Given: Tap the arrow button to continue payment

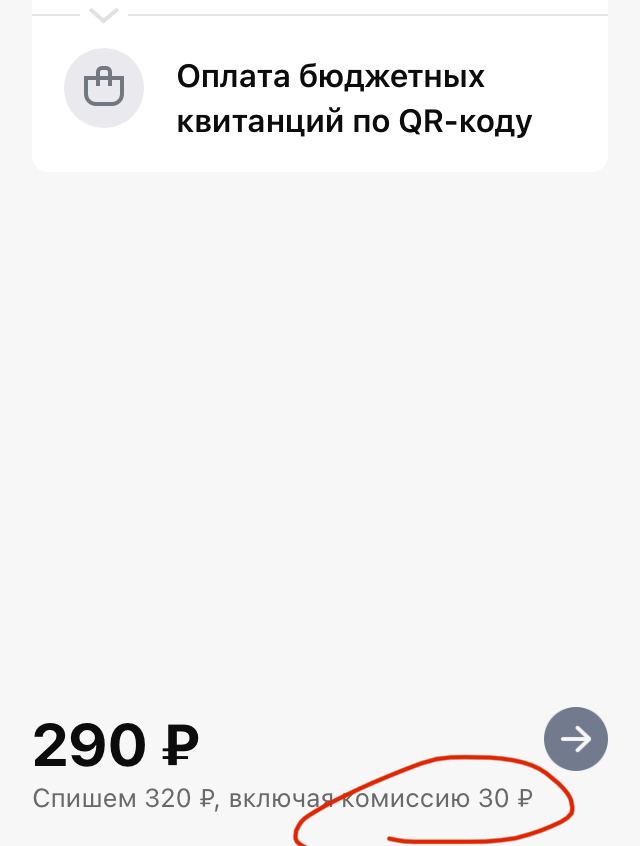Looking at the screenshot, I should click(x=575, y=739).
